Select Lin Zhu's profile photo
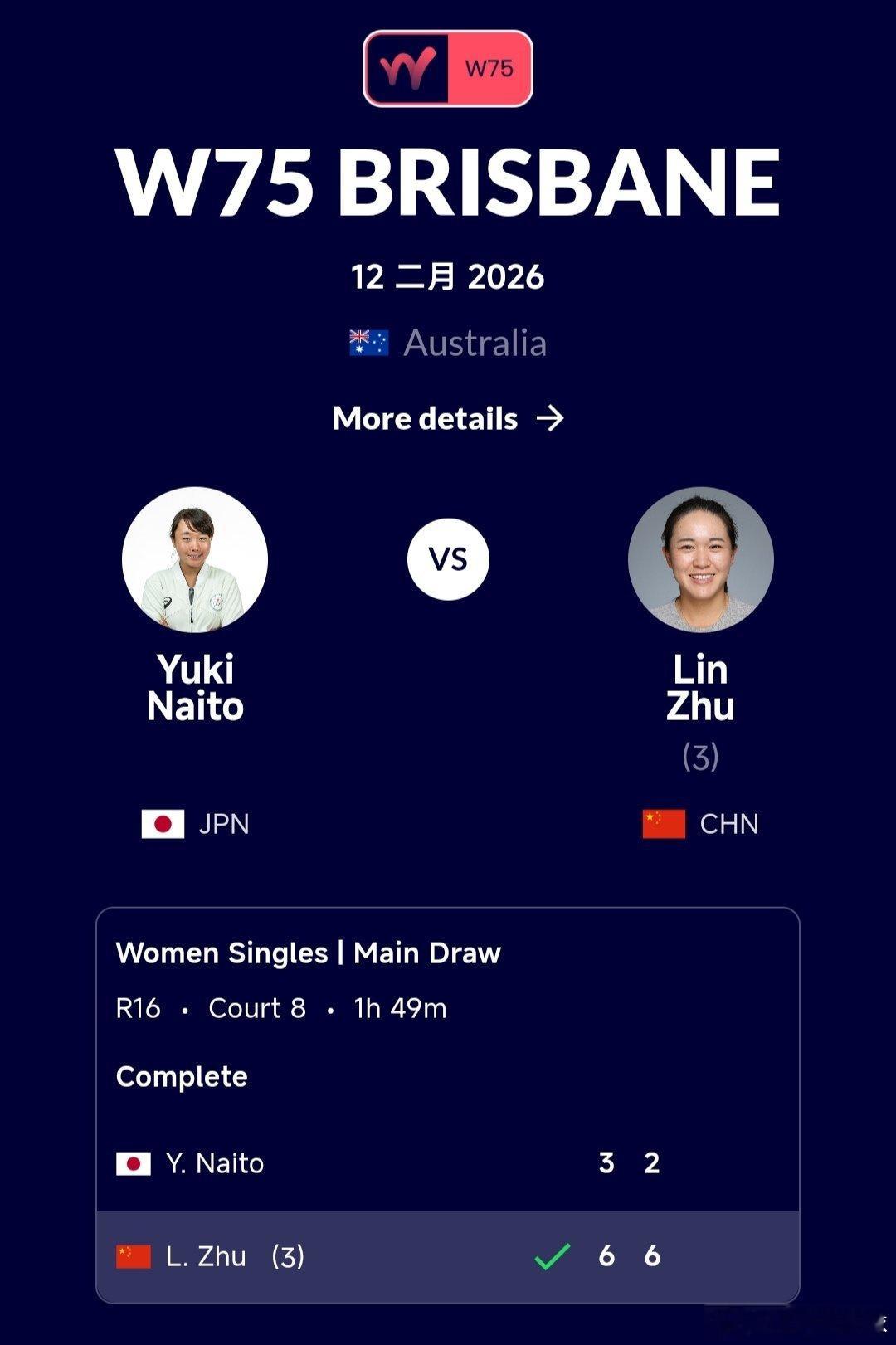The width and height of the screenshot is (896, 1345). (701, 559)
